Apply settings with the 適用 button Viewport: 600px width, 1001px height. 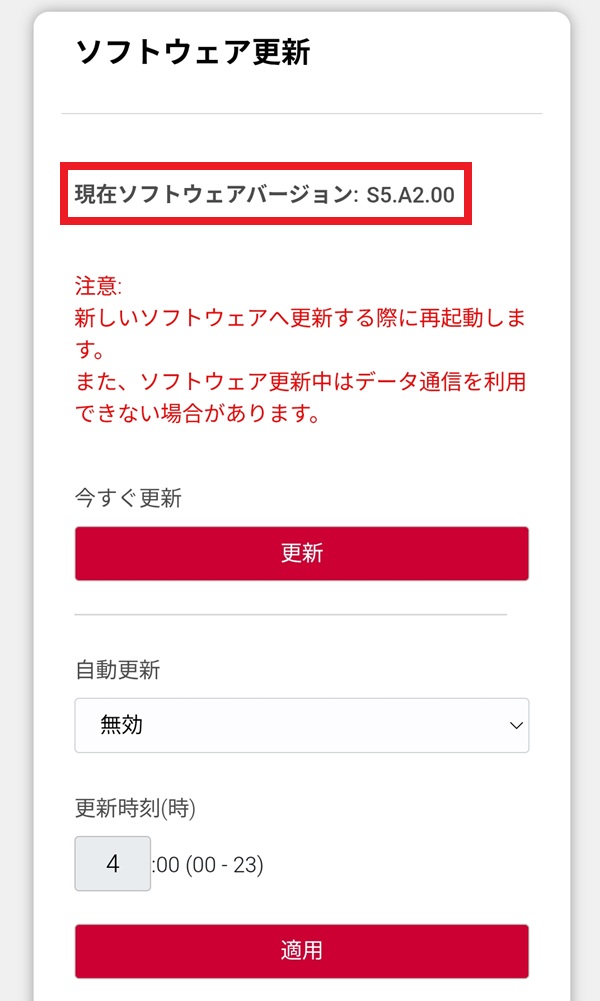[x=301, y=951]
